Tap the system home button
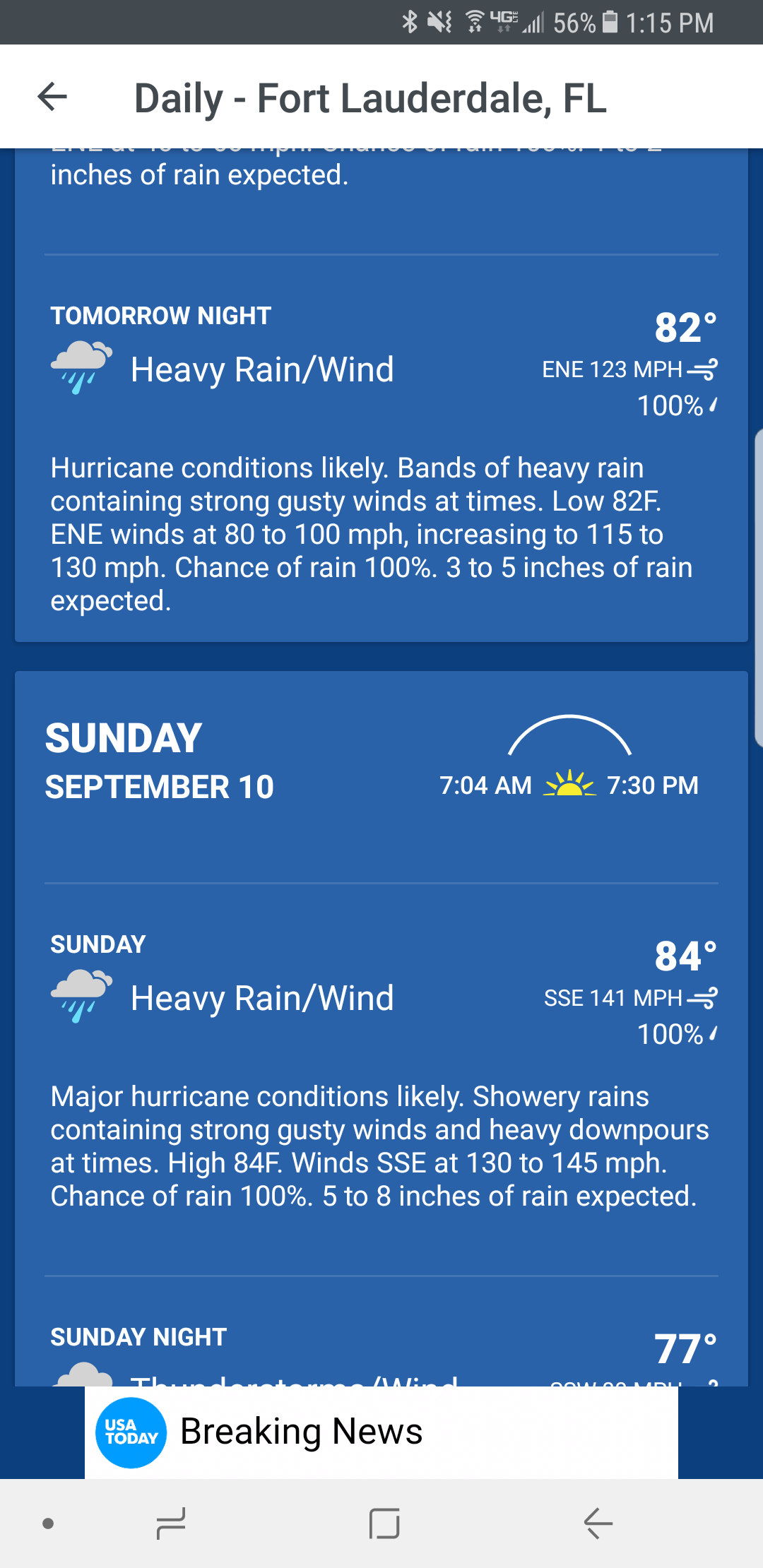 384,1523
